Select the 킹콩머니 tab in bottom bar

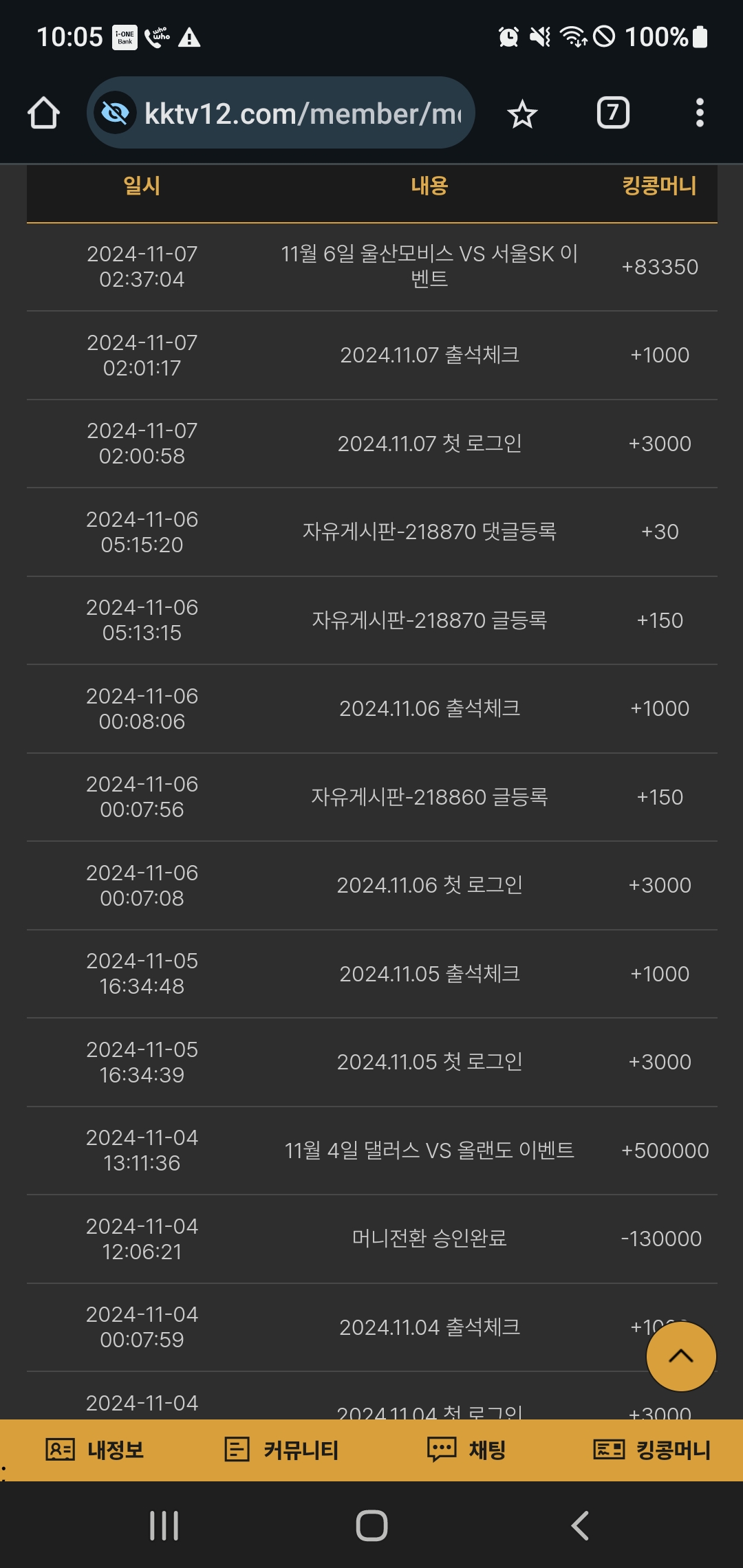652,1450
